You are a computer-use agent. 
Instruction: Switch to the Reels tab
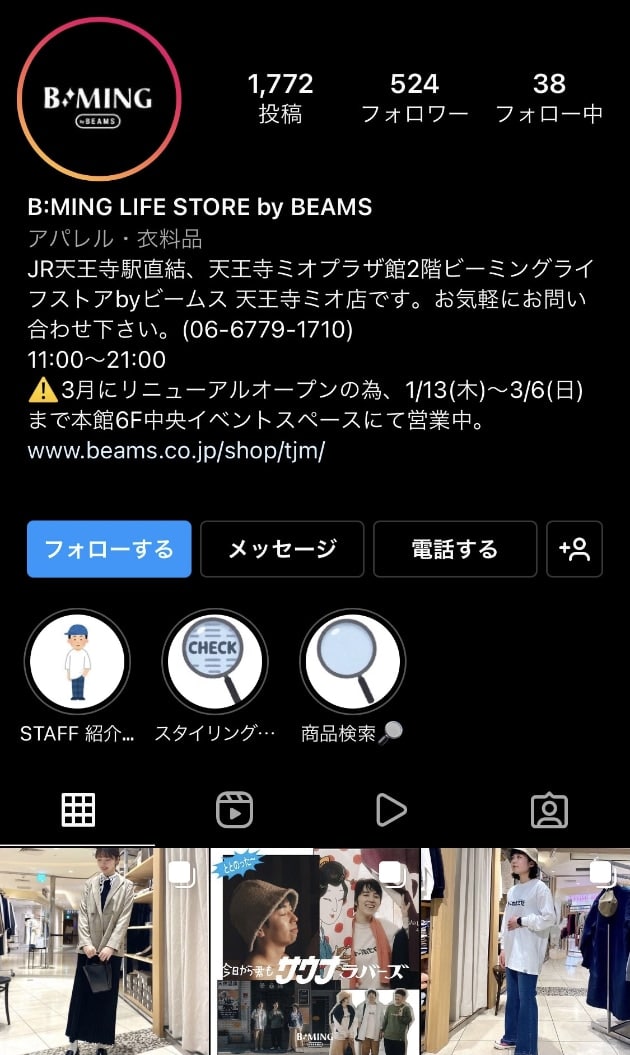click(x=234, y=810)
